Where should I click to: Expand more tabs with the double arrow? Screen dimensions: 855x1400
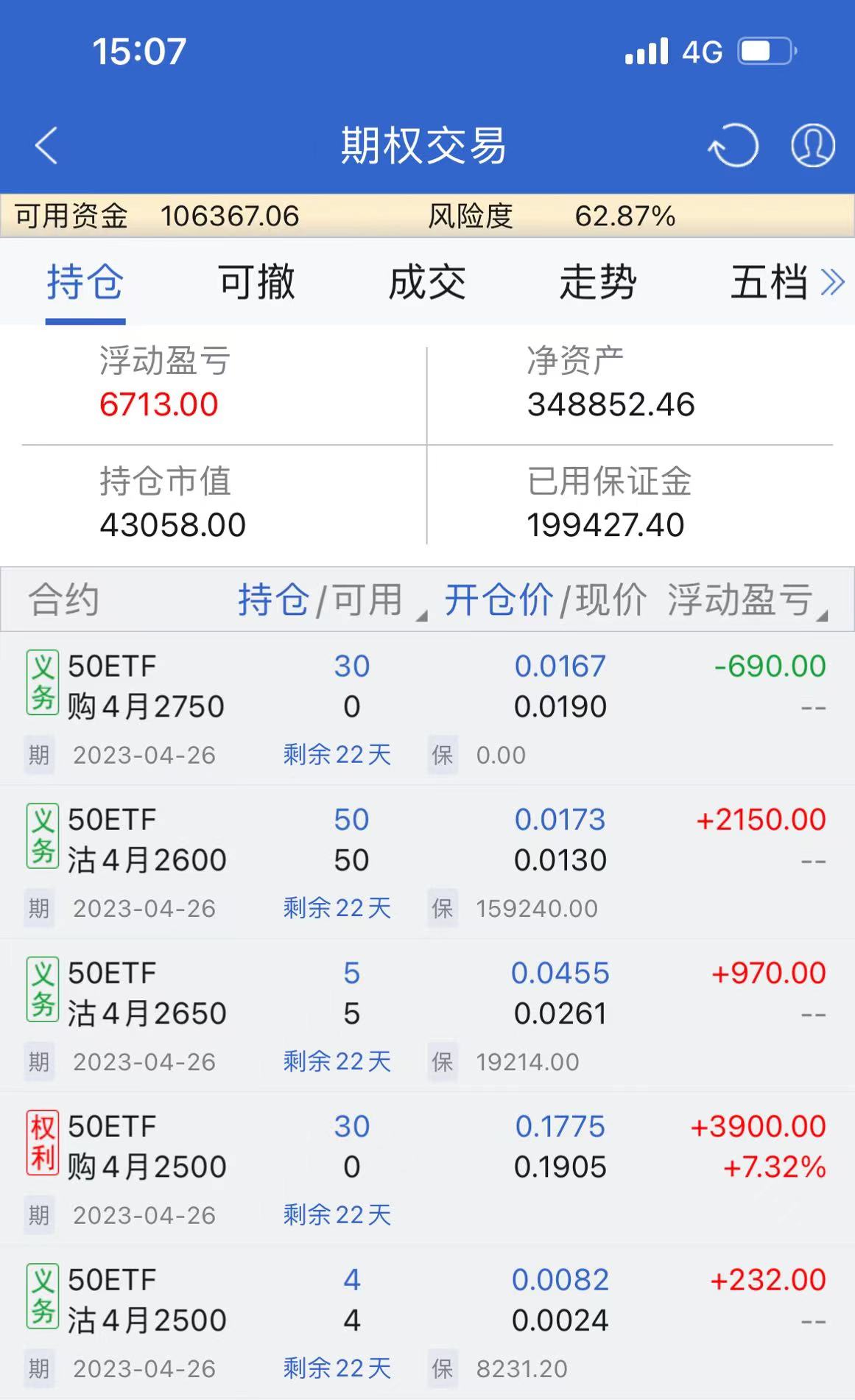click(x=833, y=283)
